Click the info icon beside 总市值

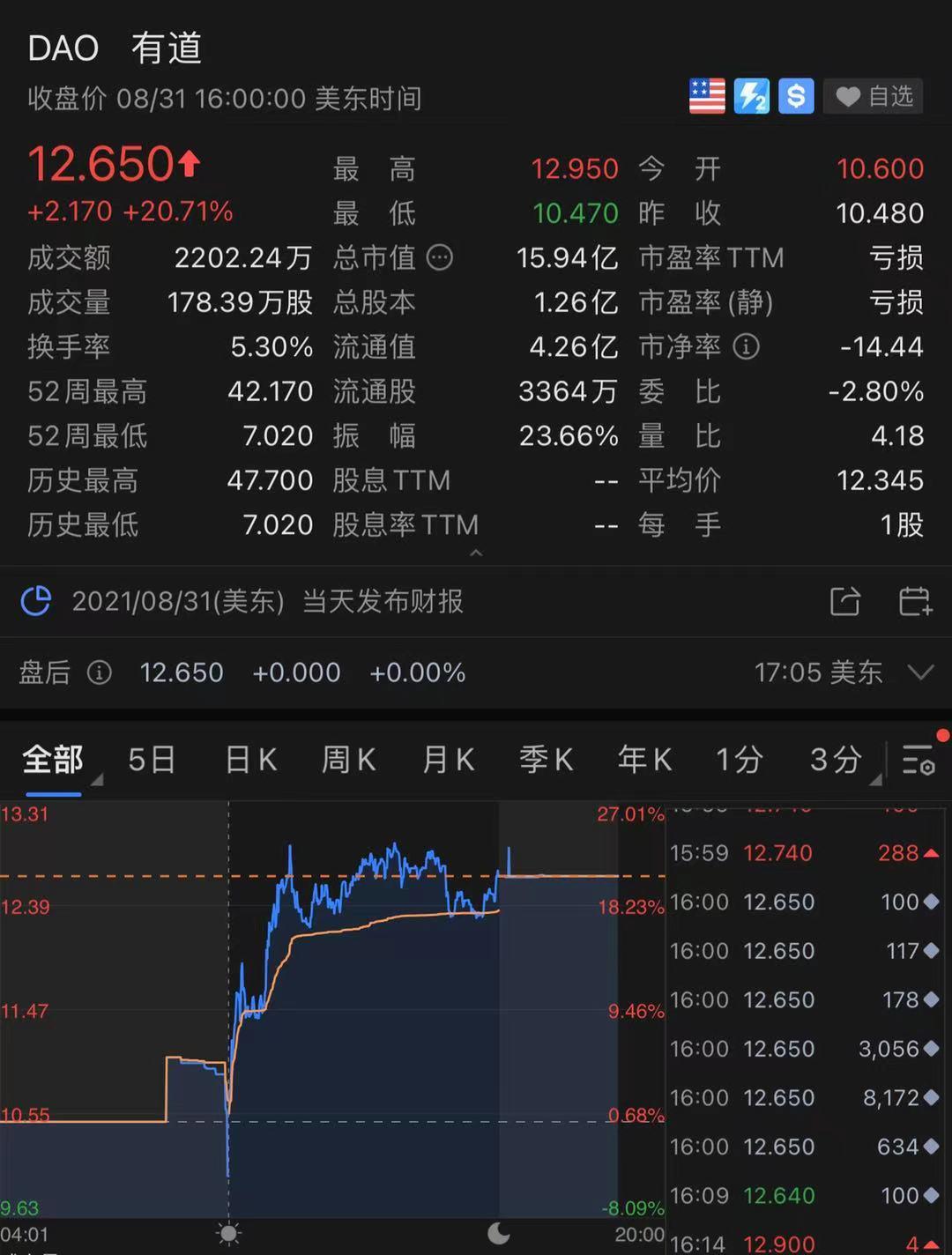pos(441,258)
